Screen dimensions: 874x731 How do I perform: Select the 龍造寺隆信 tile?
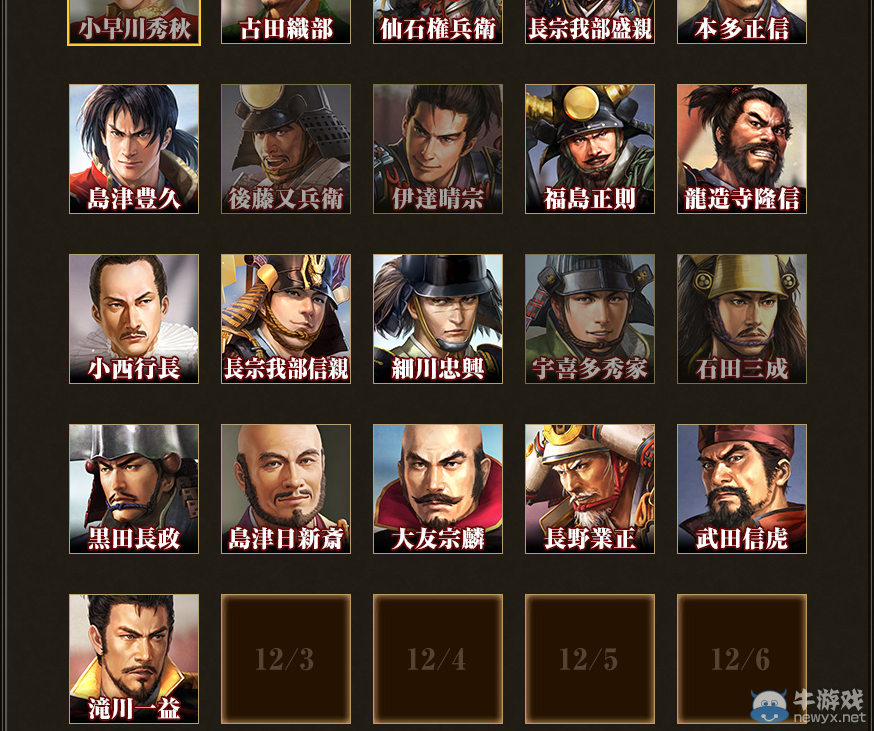(742, 148)
